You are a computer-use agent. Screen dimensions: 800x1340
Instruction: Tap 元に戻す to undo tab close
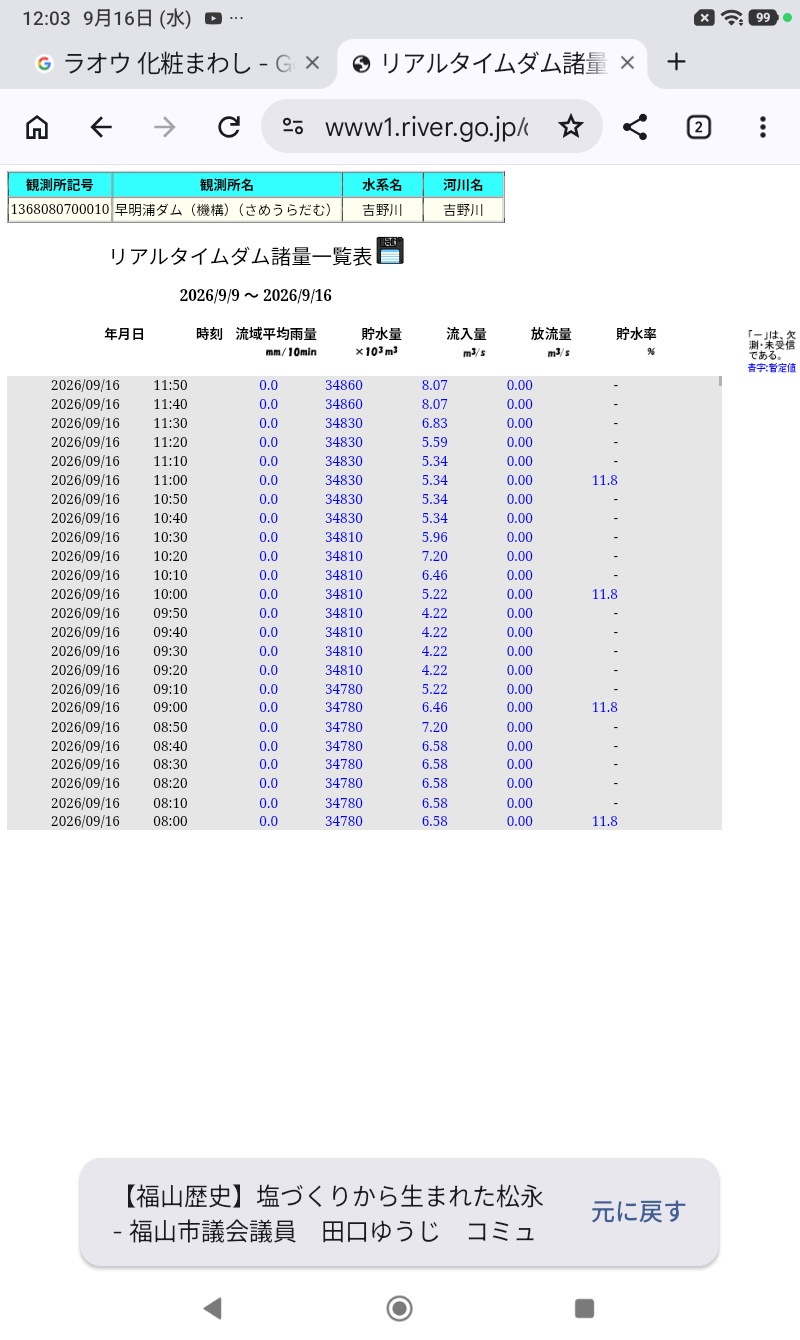[x=638, y=1212]
